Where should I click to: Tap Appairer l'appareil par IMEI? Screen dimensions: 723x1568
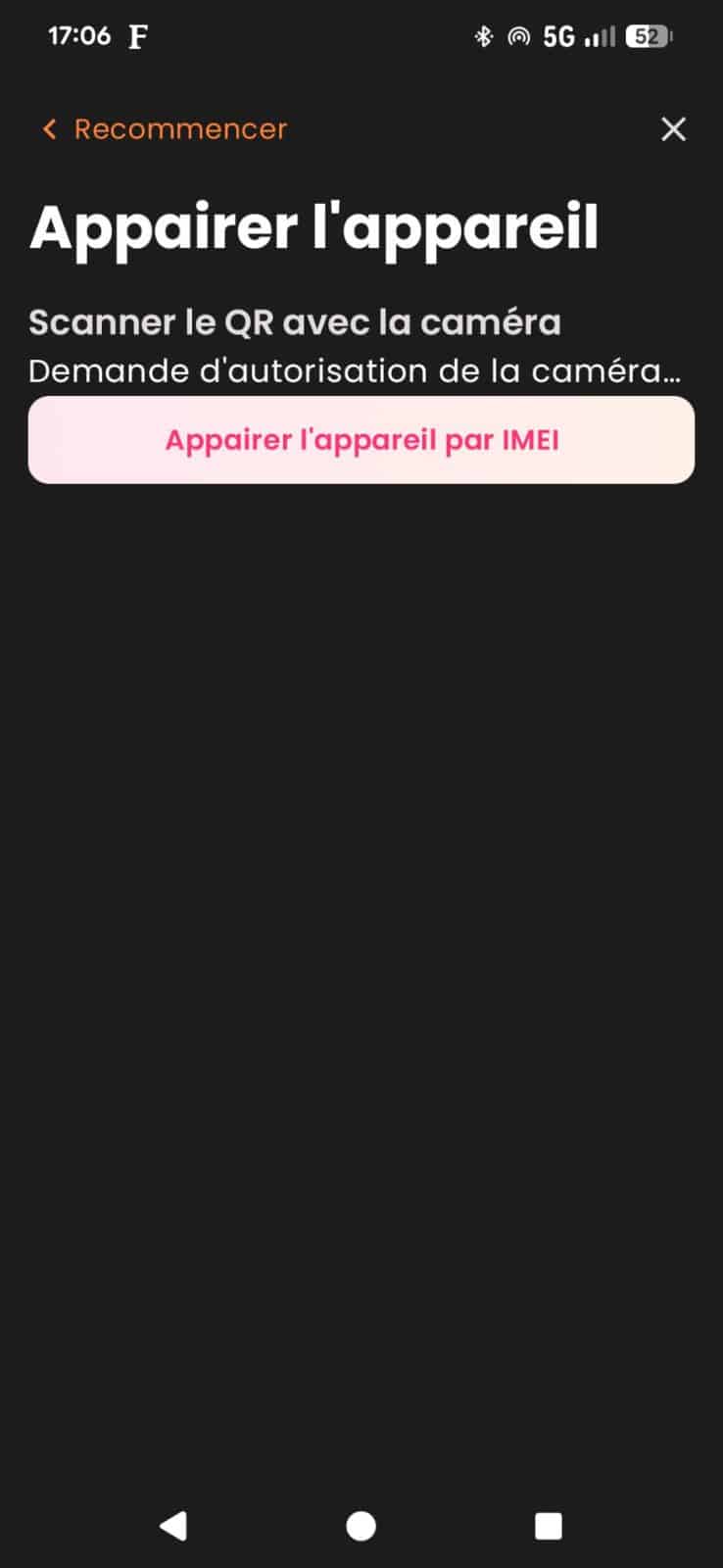point(361,440)
